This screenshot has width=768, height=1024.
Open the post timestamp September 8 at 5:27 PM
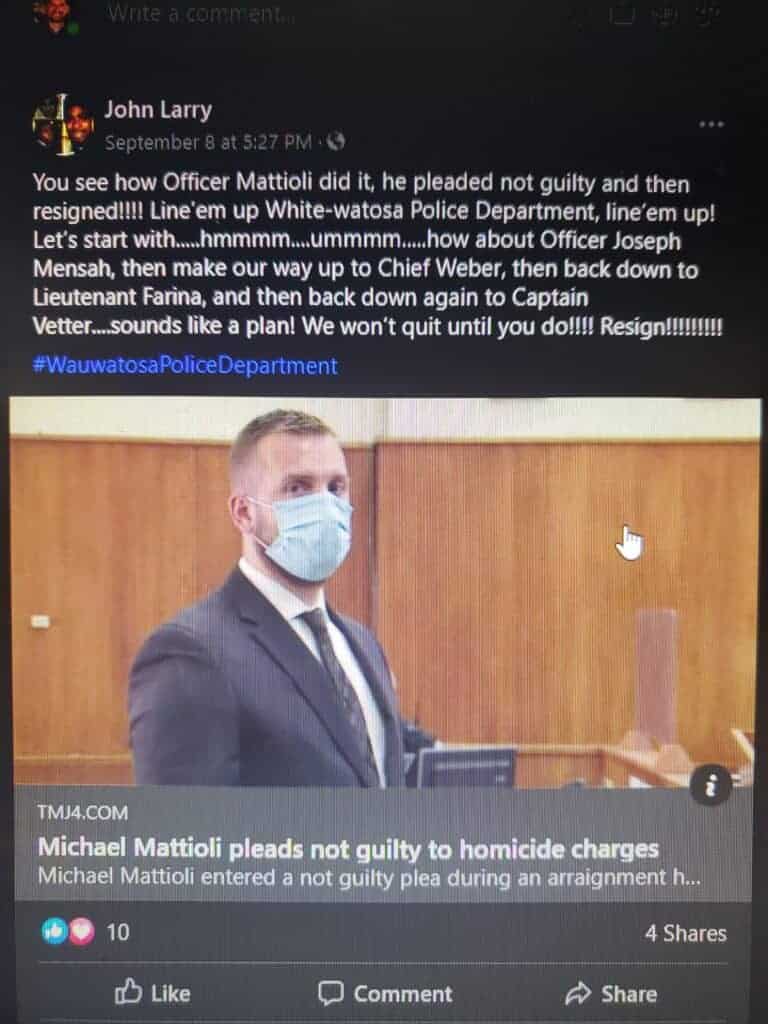click(x=208, y=142)
